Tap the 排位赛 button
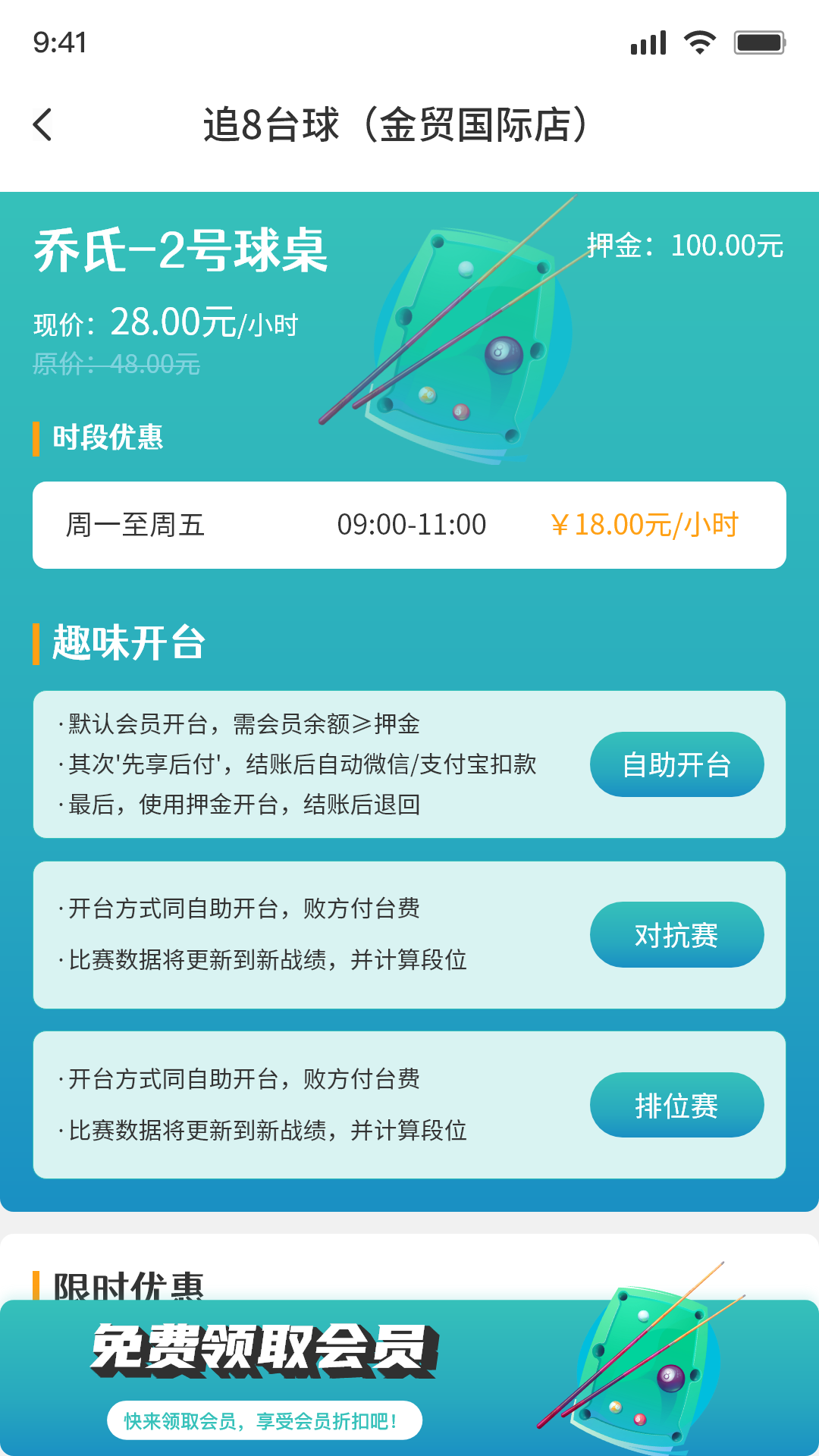 click(676, 1106)
